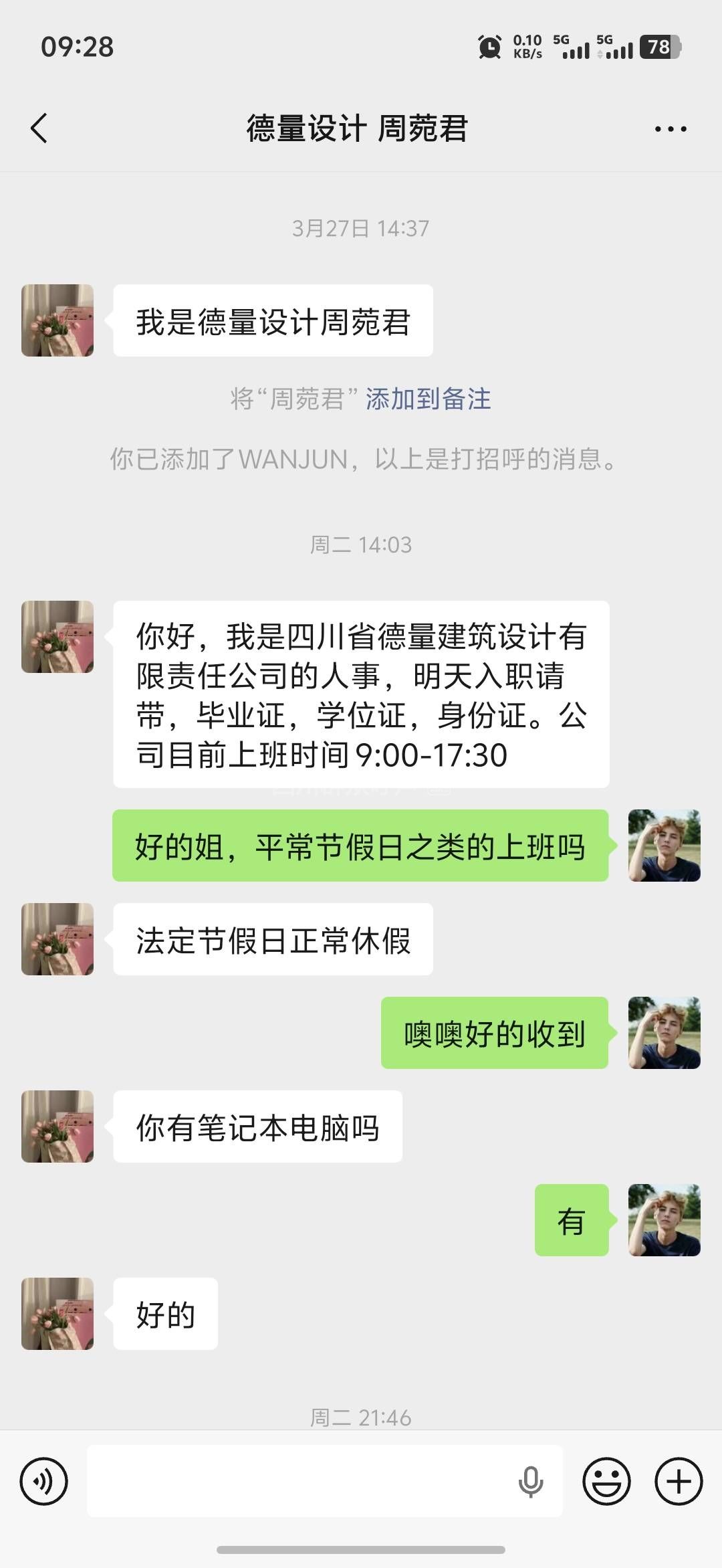Focus the message text field

(x=301, y=1482)
